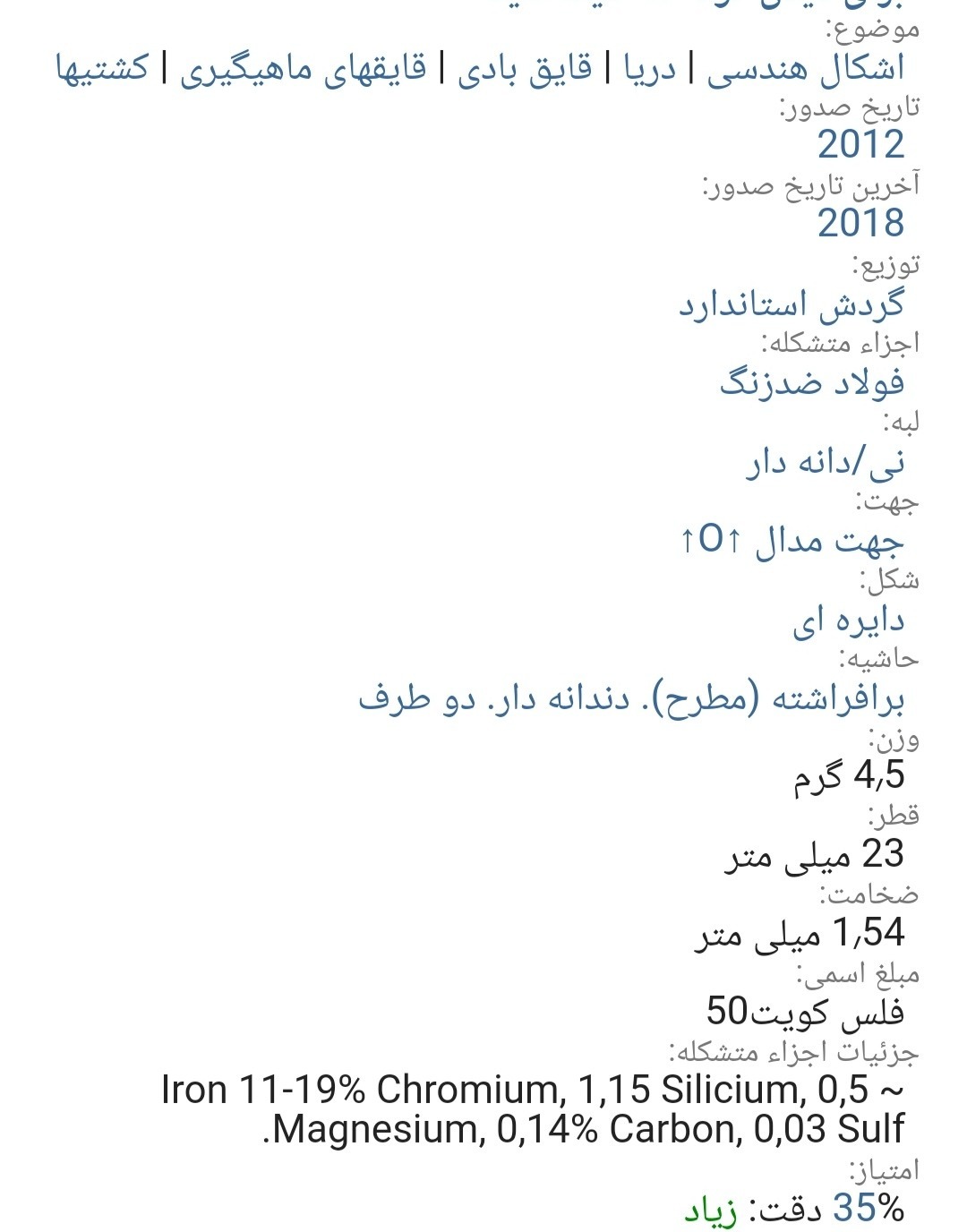Select the 2012 issue year link

[x=860, y=144]
